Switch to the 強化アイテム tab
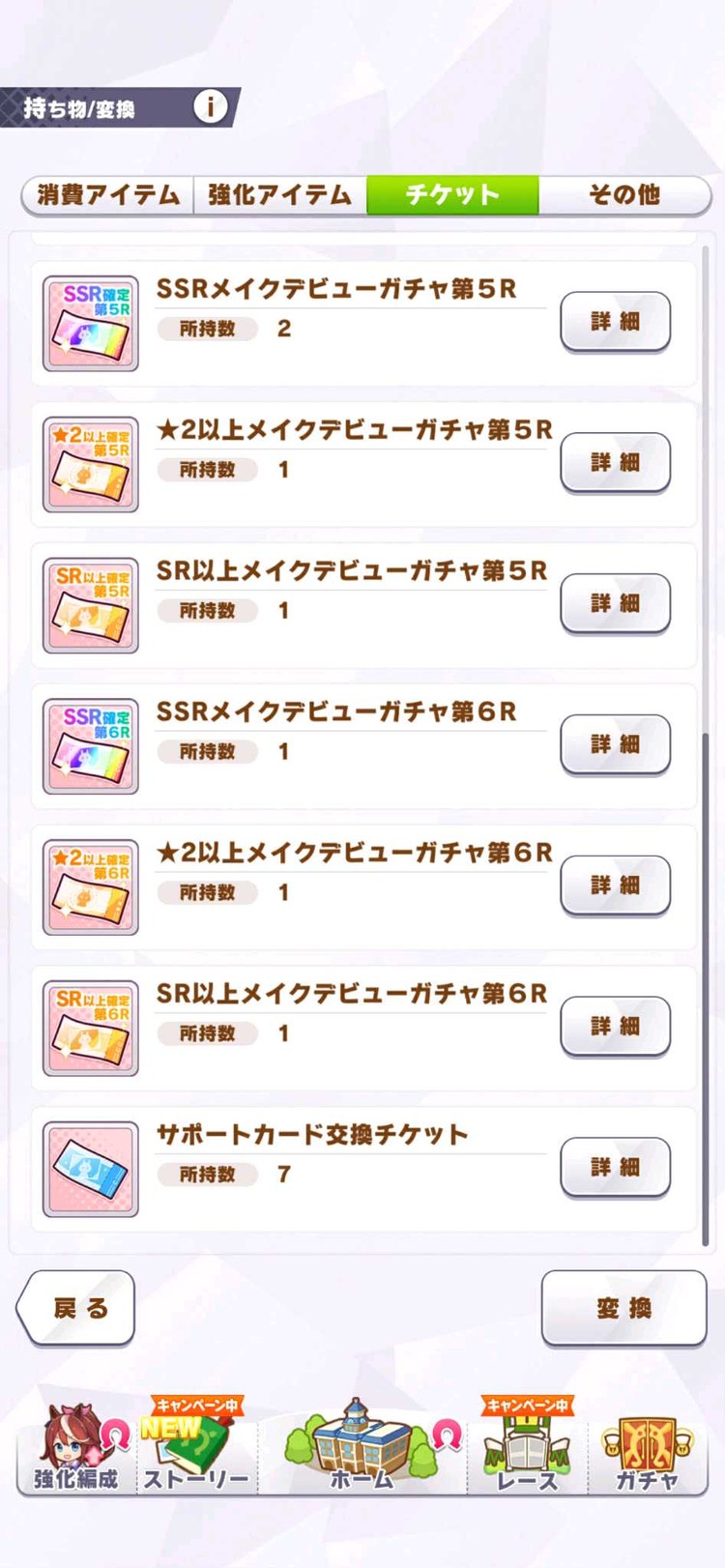Viewport: 725px width, 1568px height. tap(279, 194)
